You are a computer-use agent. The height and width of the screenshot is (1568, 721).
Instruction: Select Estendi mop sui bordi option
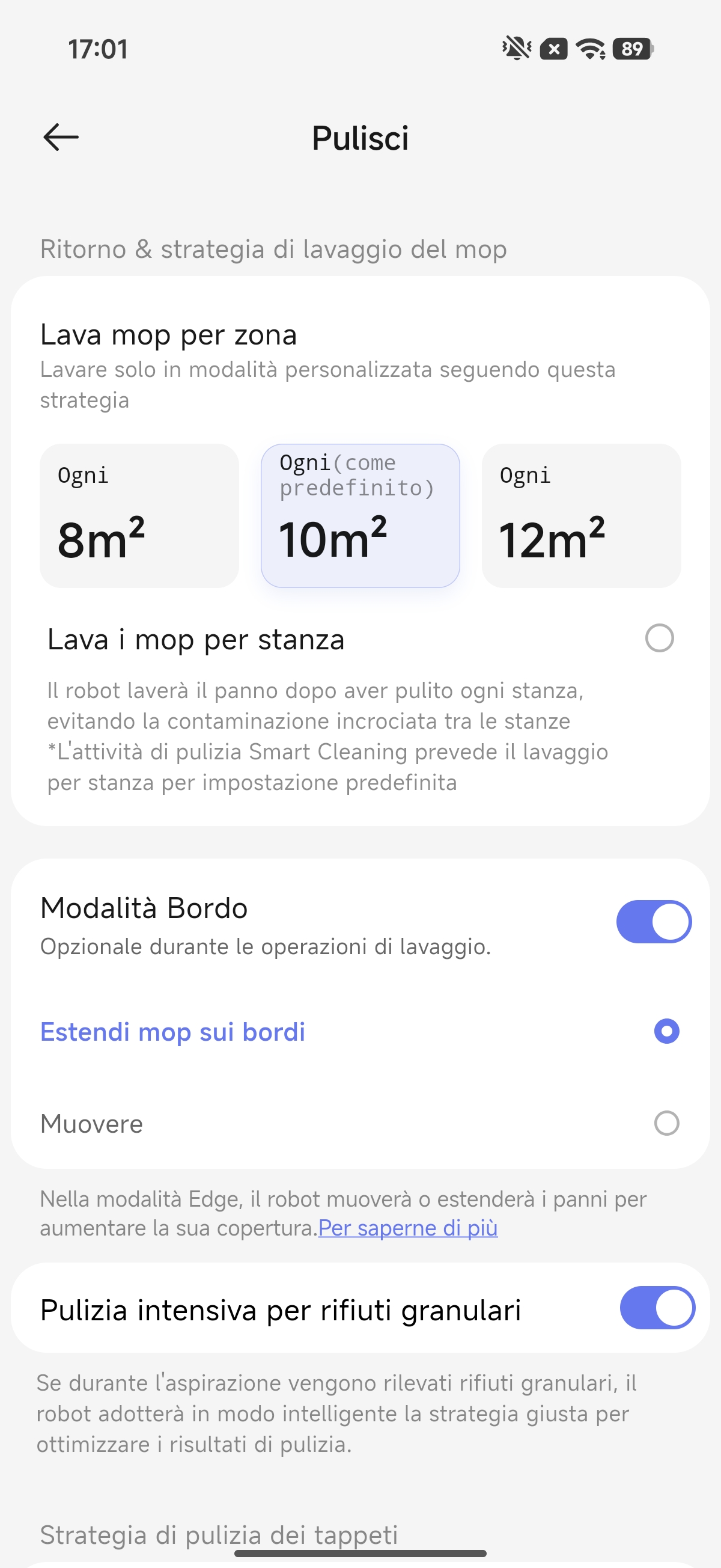(x=666, y=1031)
